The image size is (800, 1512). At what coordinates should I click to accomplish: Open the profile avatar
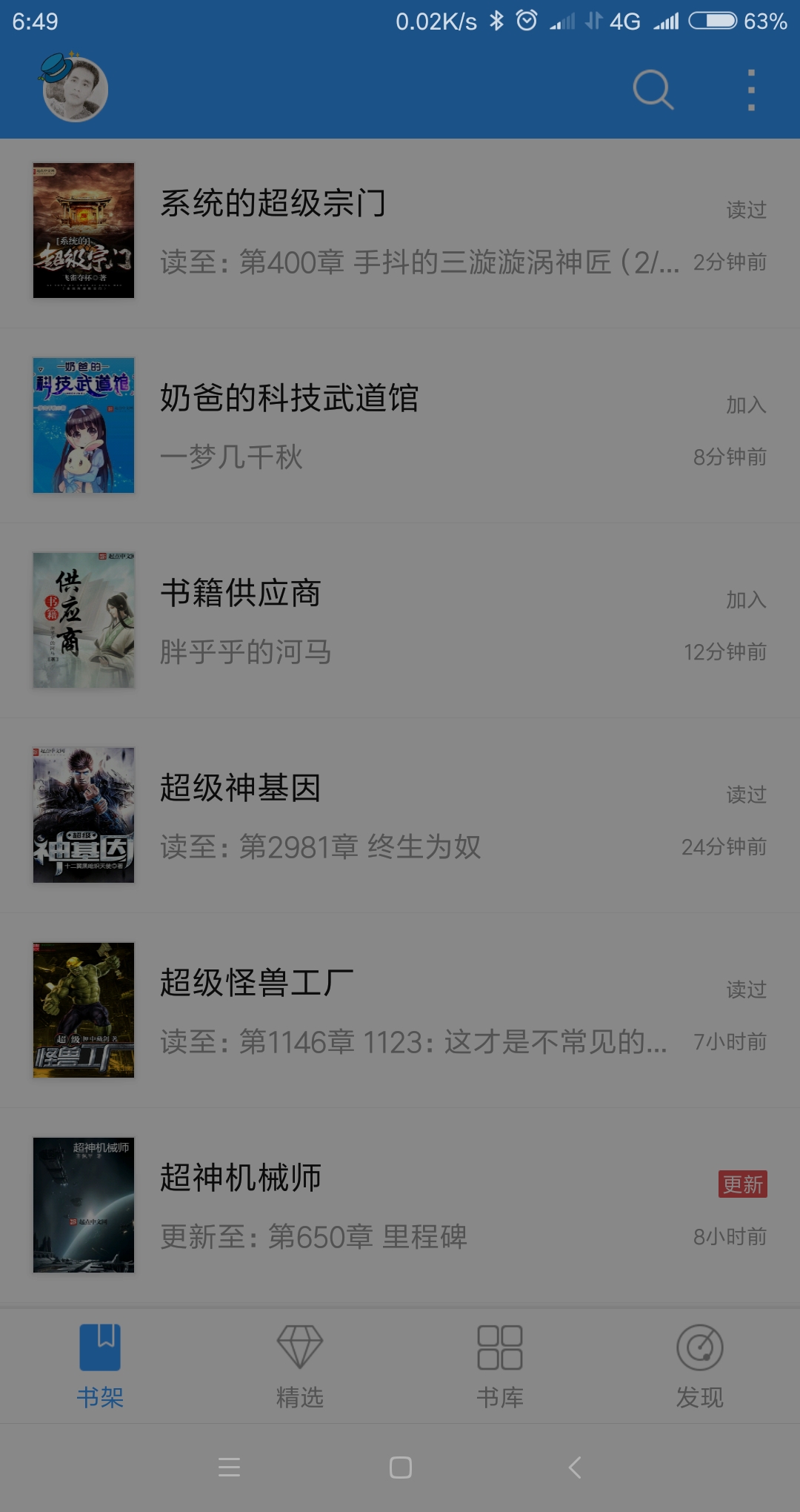(x=75, y=89)
